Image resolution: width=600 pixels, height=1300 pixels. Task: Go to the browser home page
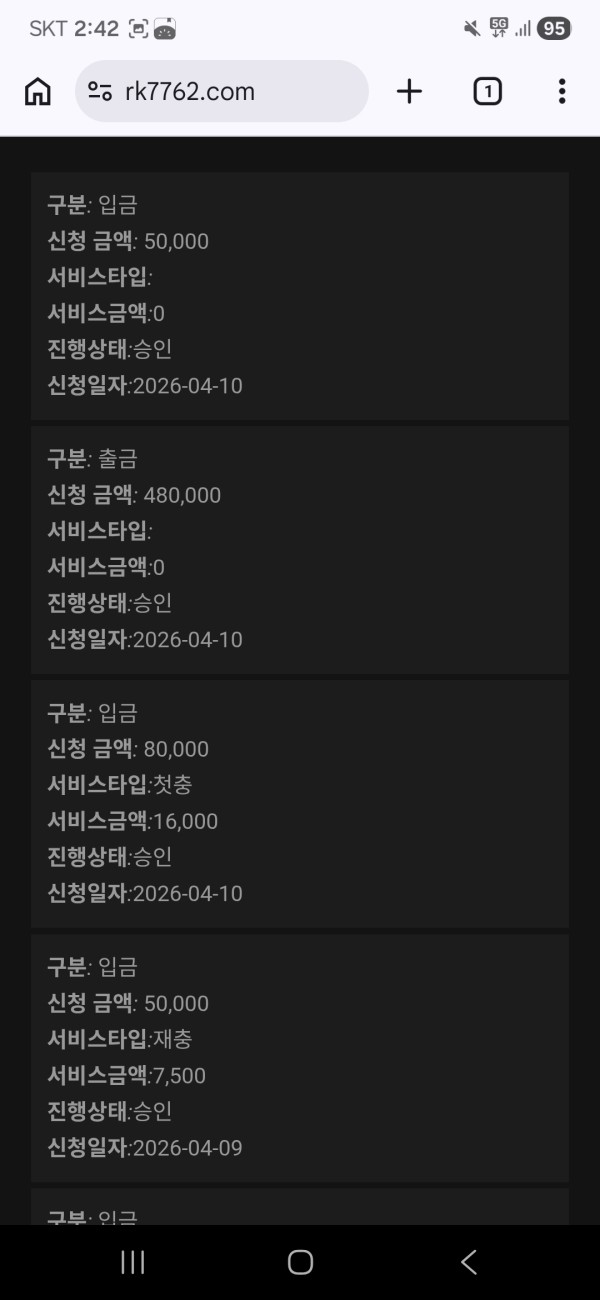pyautogui.click(x=38, y=92)
